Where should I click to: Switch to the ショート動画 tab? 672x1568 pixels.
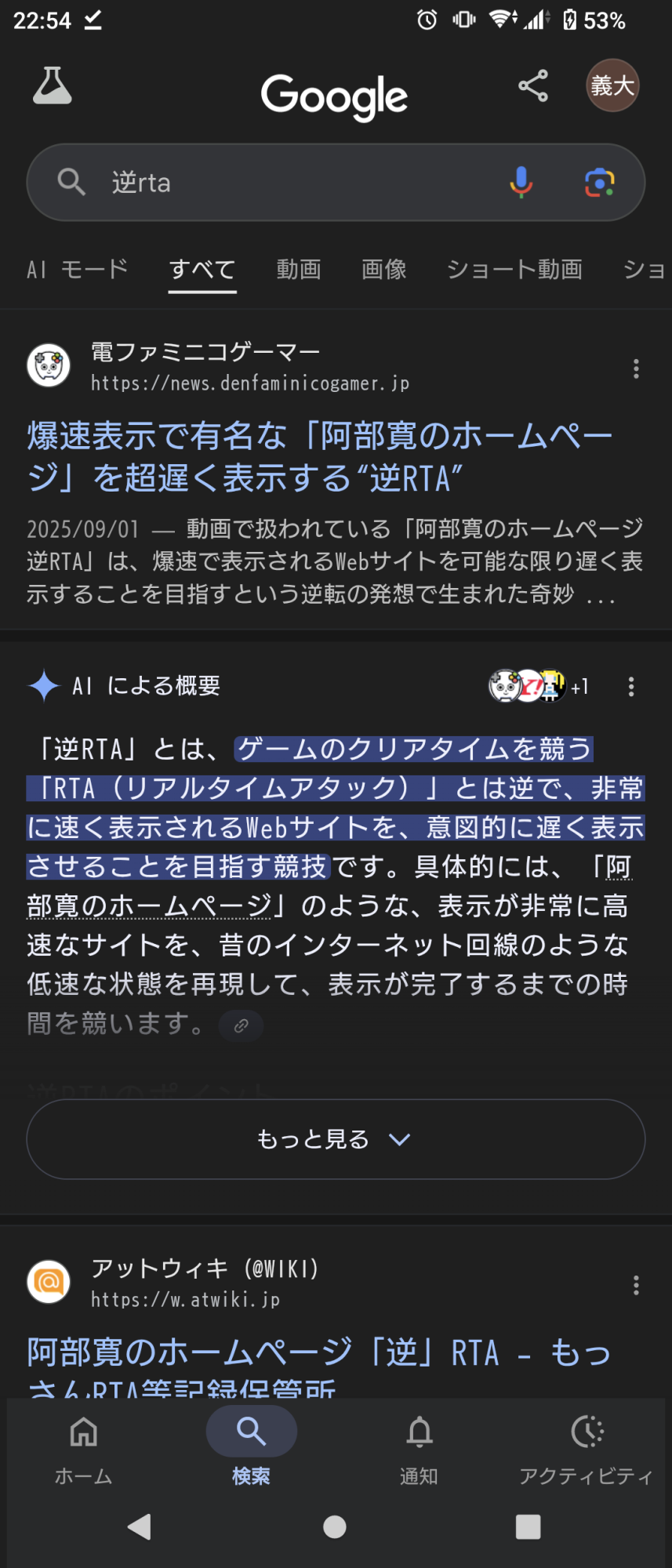(514, 270)
